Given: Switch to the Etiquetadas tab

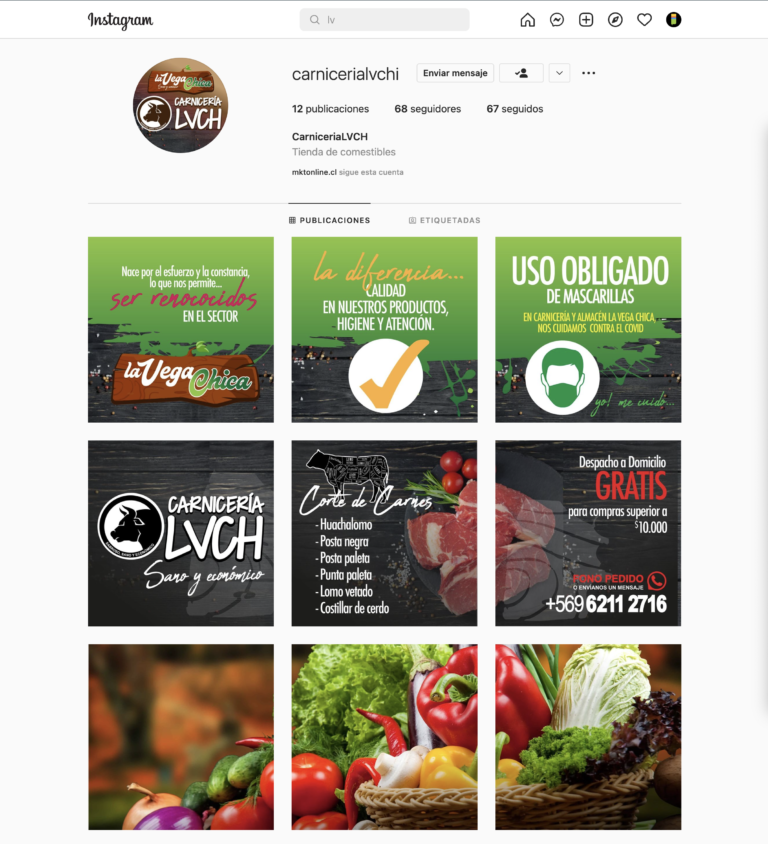Looking at the screenshot, I should tap(444, 220).
